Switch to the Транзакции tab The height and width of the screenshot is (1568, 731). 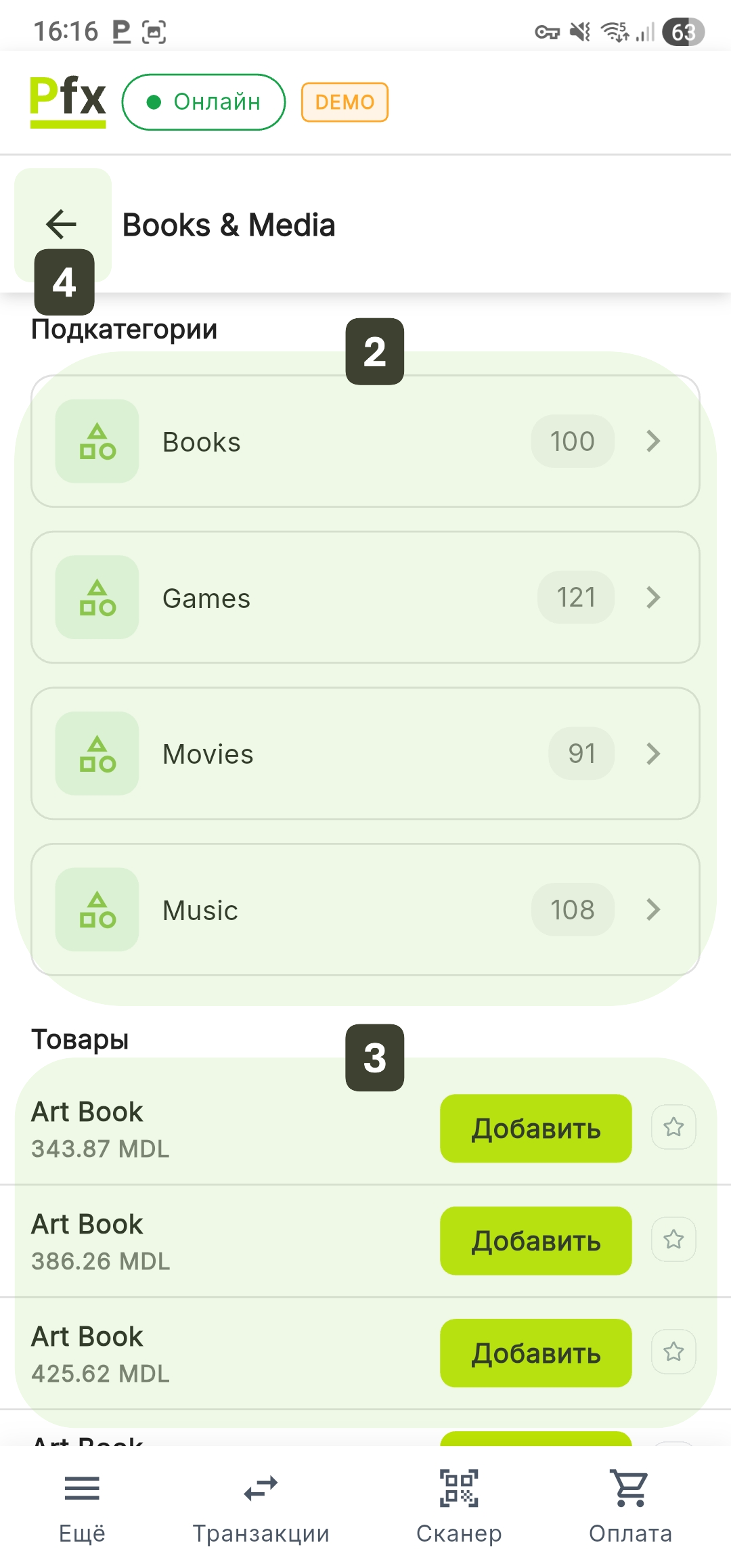coord(261,1504)
